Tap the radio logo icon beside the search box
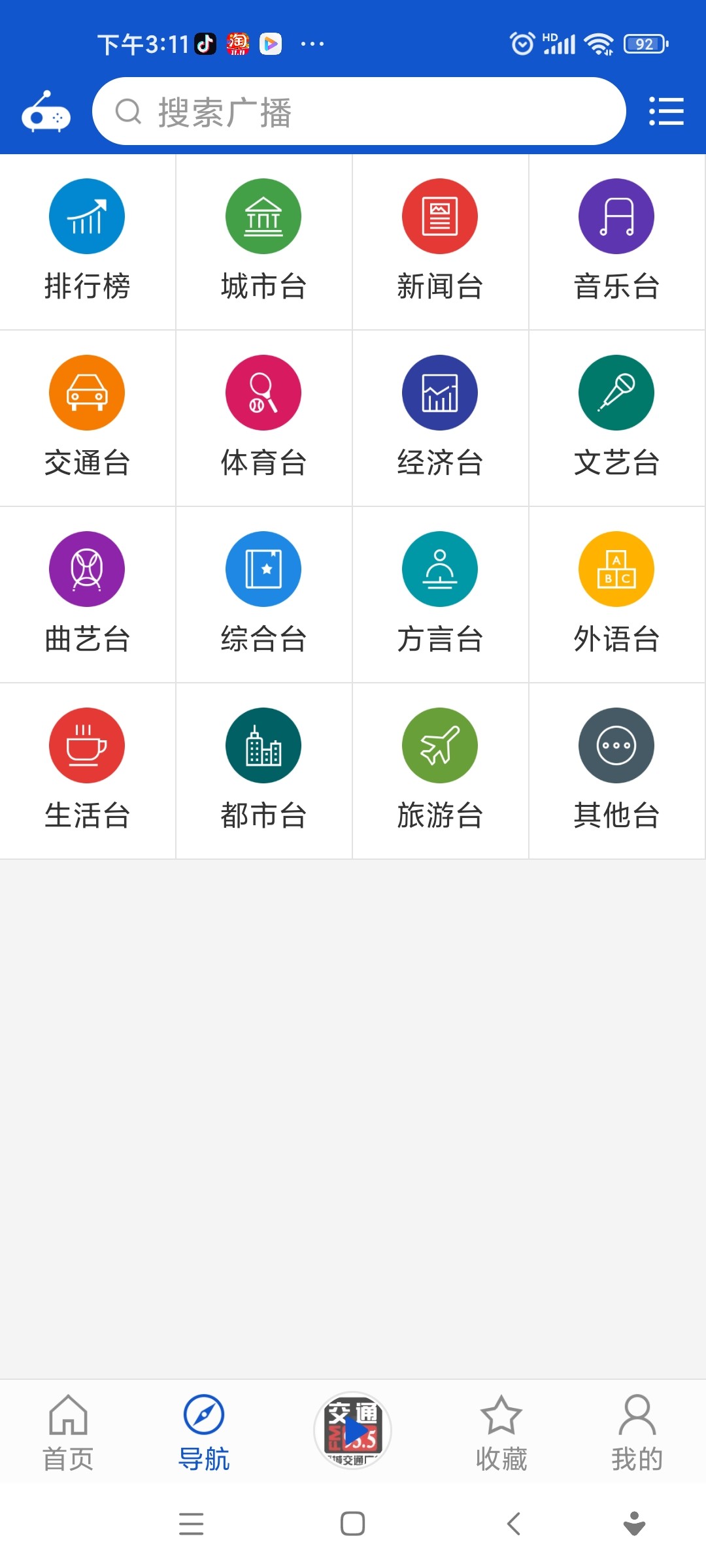Viewport: 706px width, 1568px height. tap(46, 112)
